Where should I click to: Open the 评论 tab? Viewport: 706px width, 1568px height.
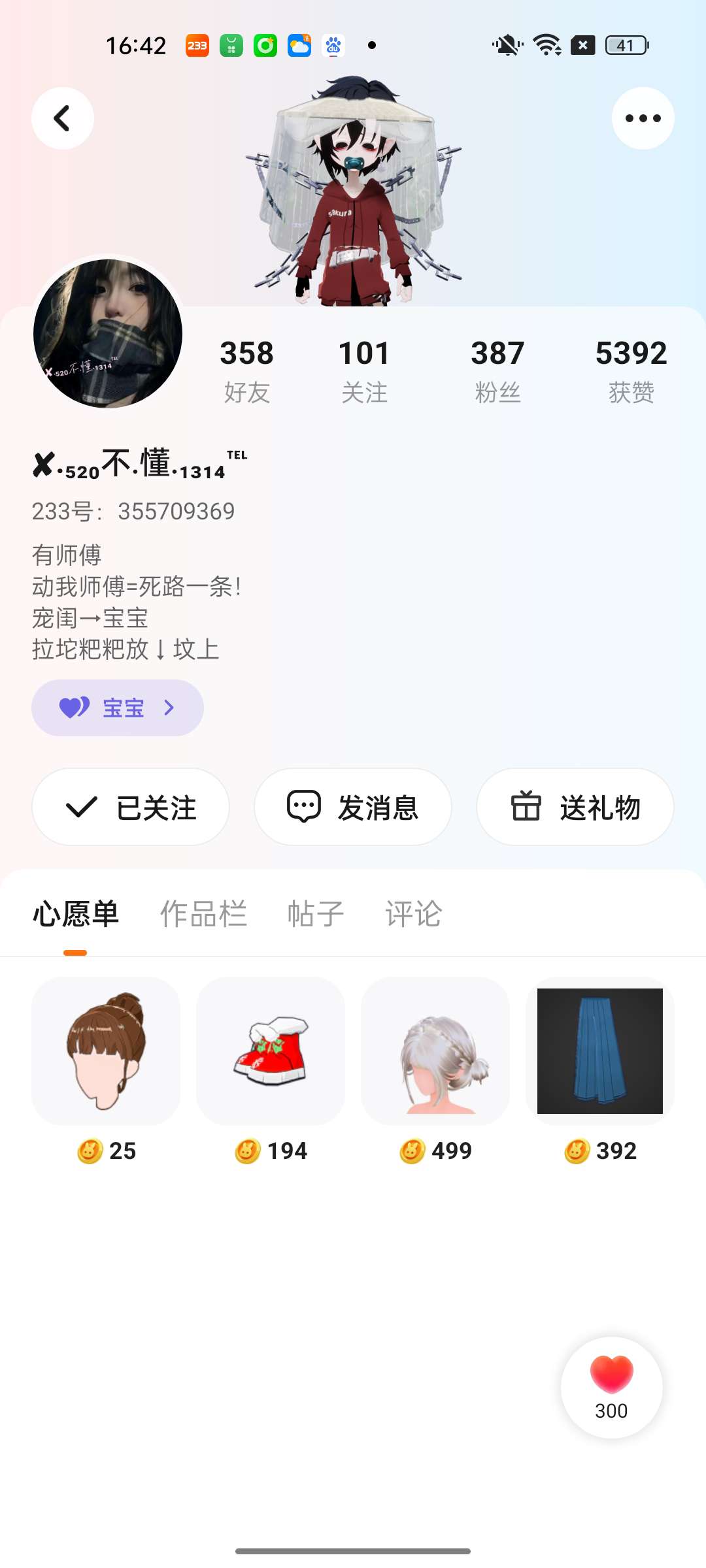pyautogui.click(x=413, y=913)
